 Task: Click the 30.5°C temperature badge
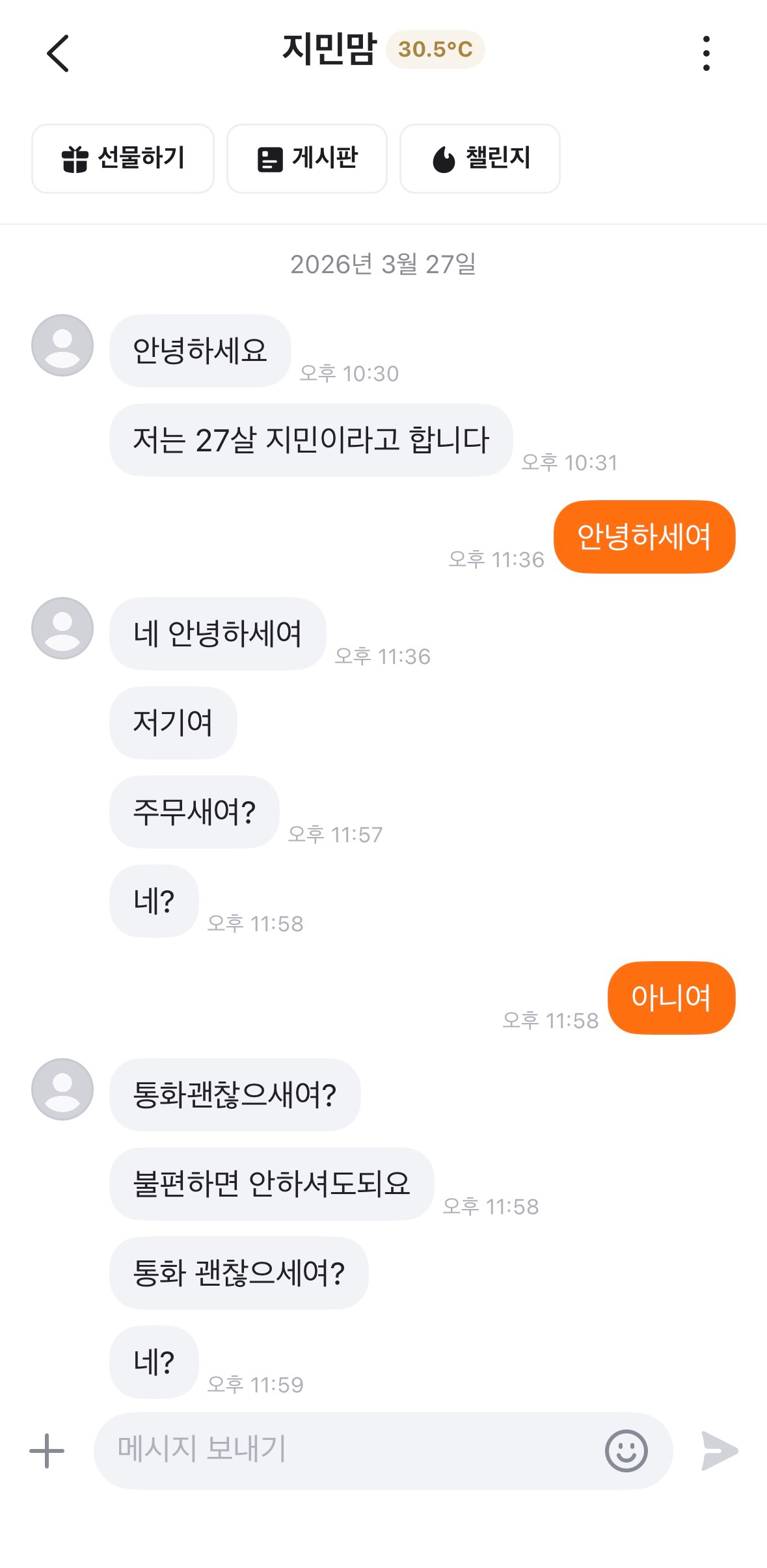coord(435,50)
